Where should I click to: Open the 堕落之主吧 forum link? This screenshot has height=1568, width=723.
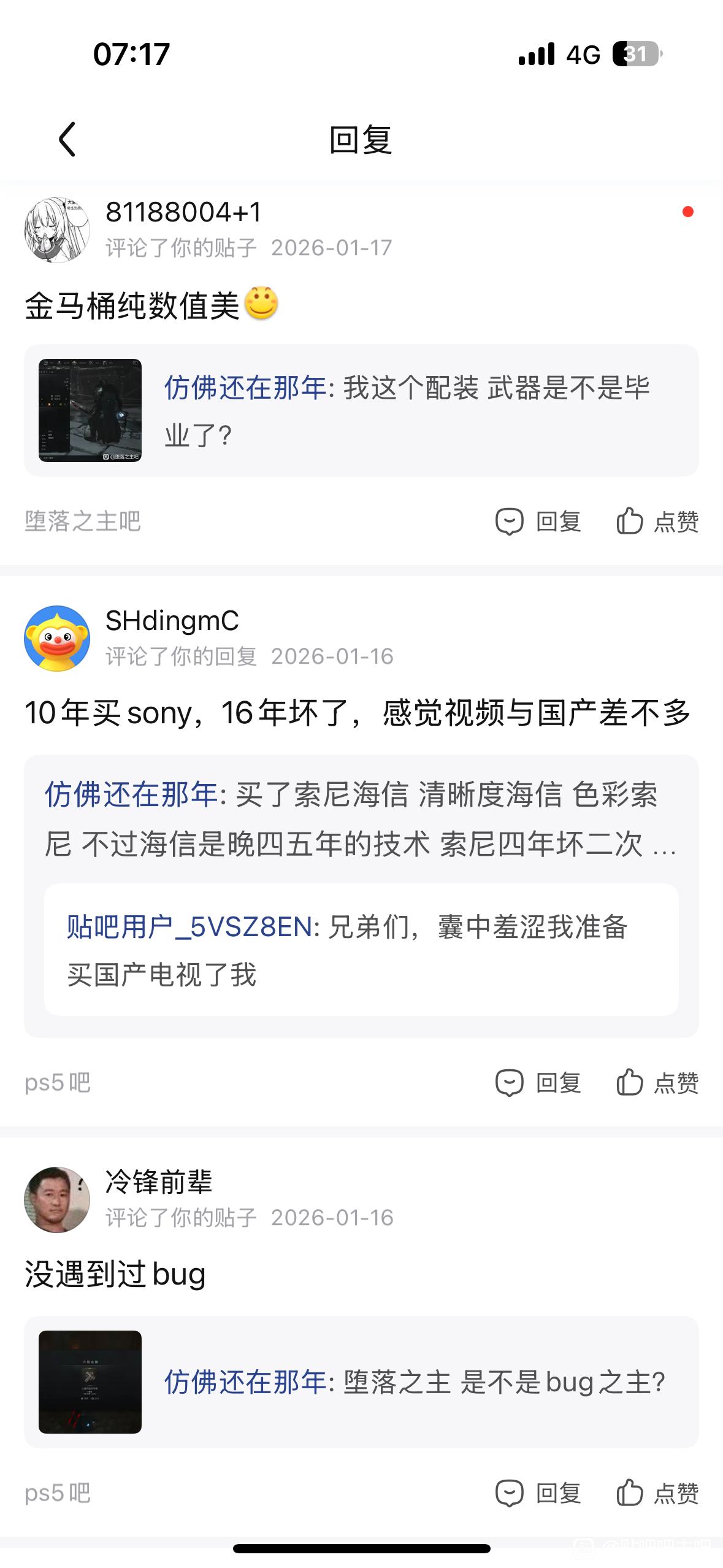(x=83, y=521)
